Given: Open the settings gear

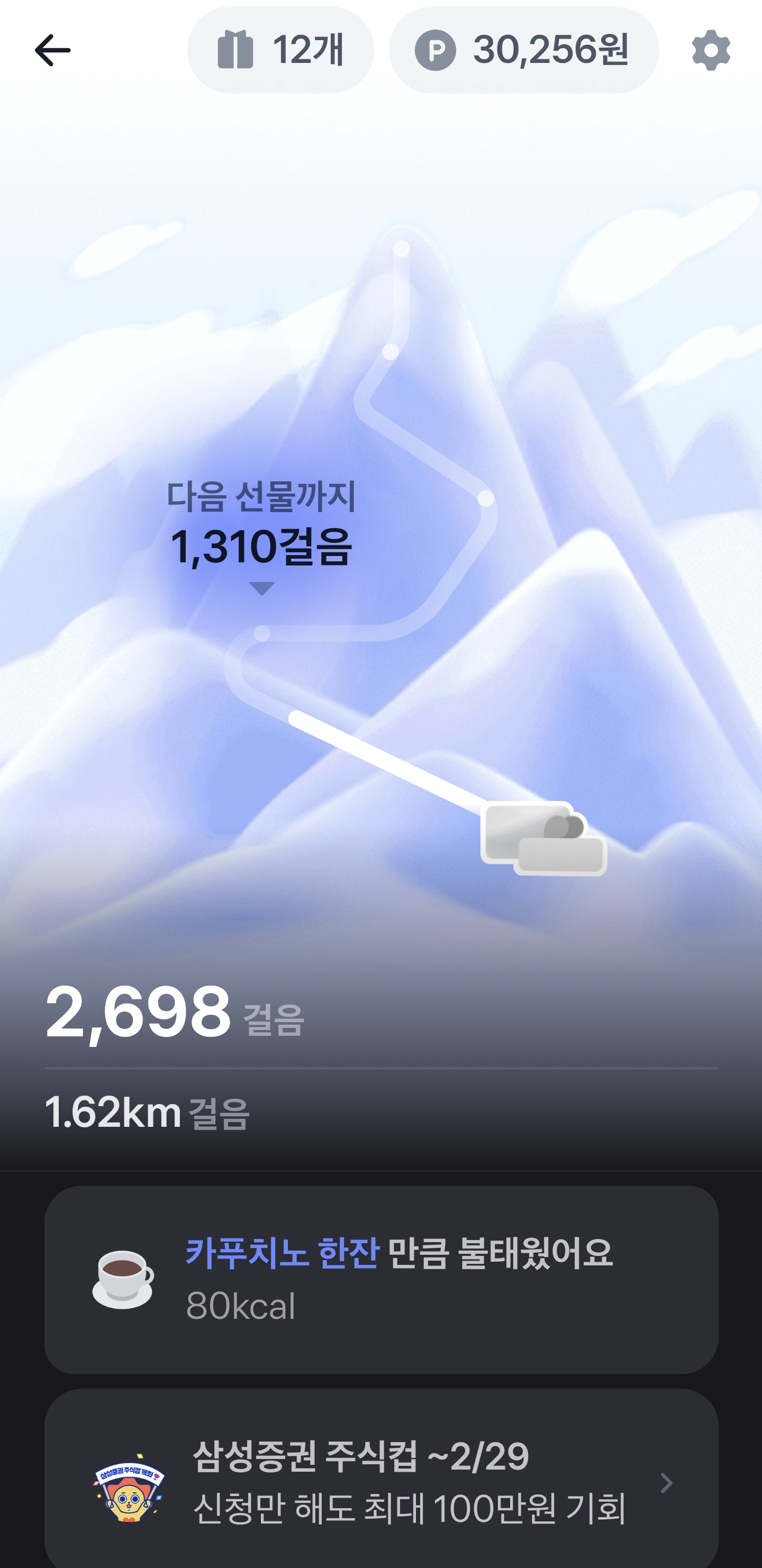Looking at the screenshot, I should point(710,50).
